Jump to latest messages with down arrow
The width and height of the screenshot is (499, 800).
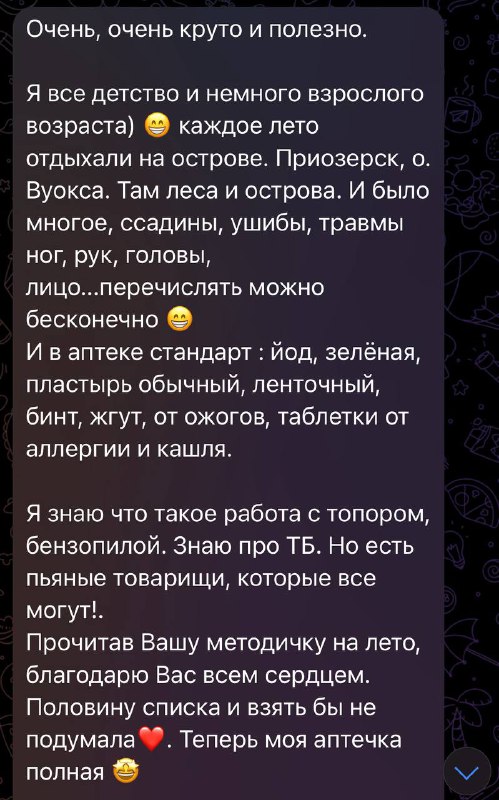(x=467, y=773)
